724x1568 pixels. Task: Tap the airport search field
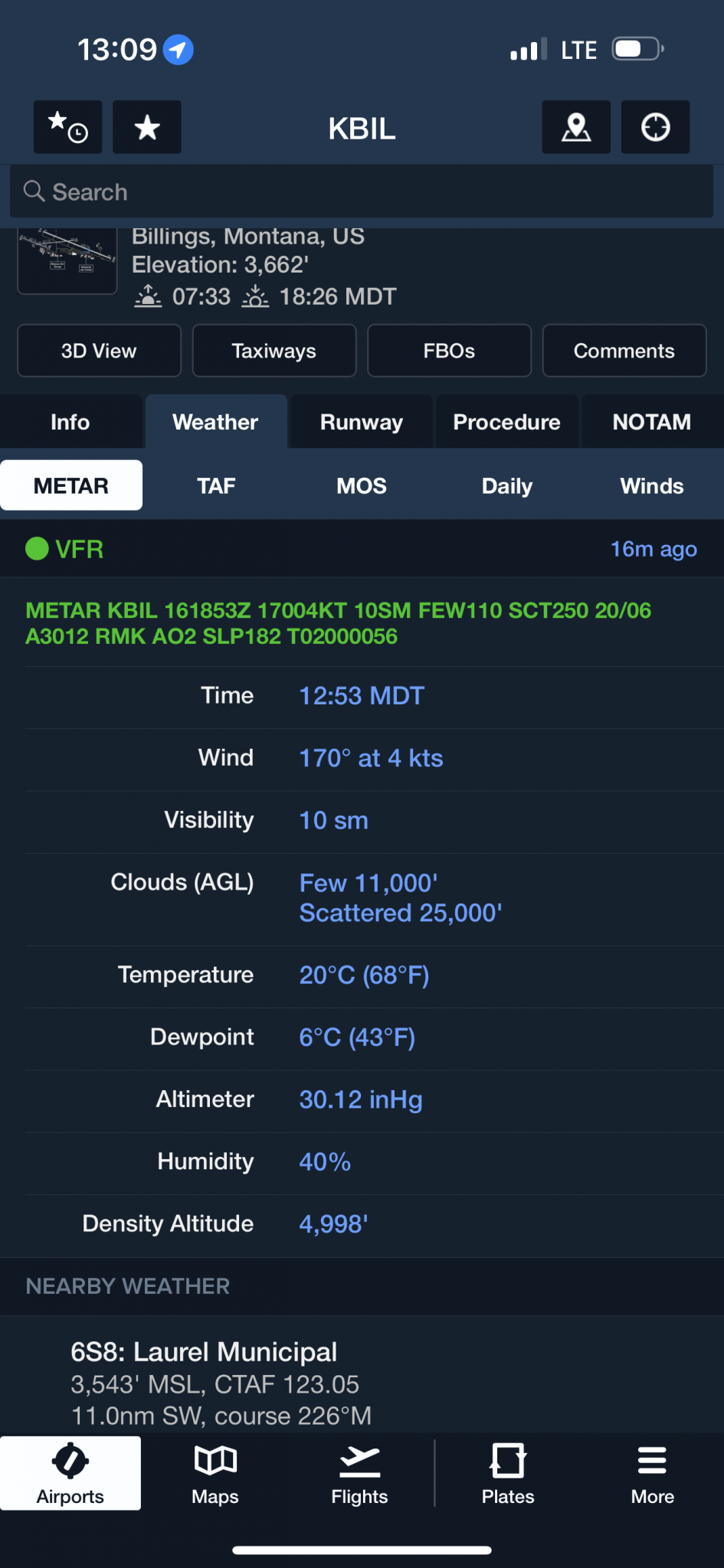pos(362,191)
